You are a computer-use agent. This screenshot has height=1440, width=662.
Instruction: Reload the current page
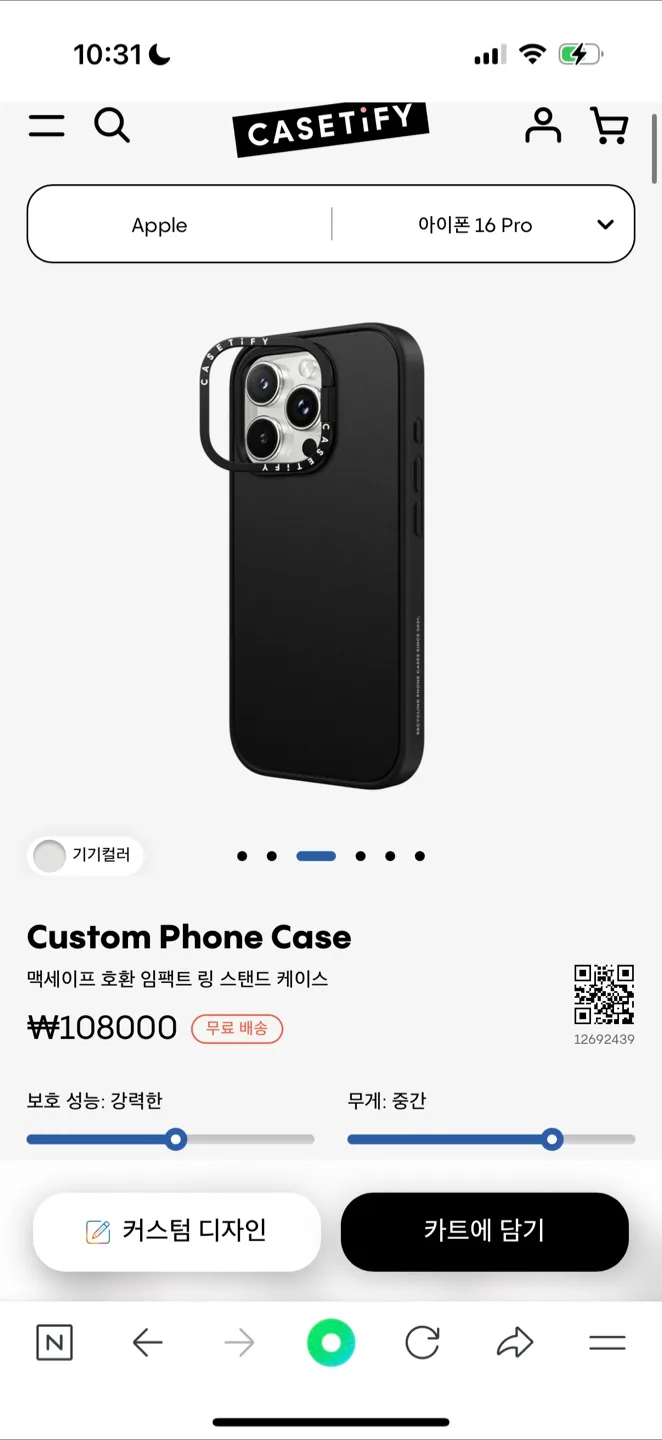(x=422, y=1343)
